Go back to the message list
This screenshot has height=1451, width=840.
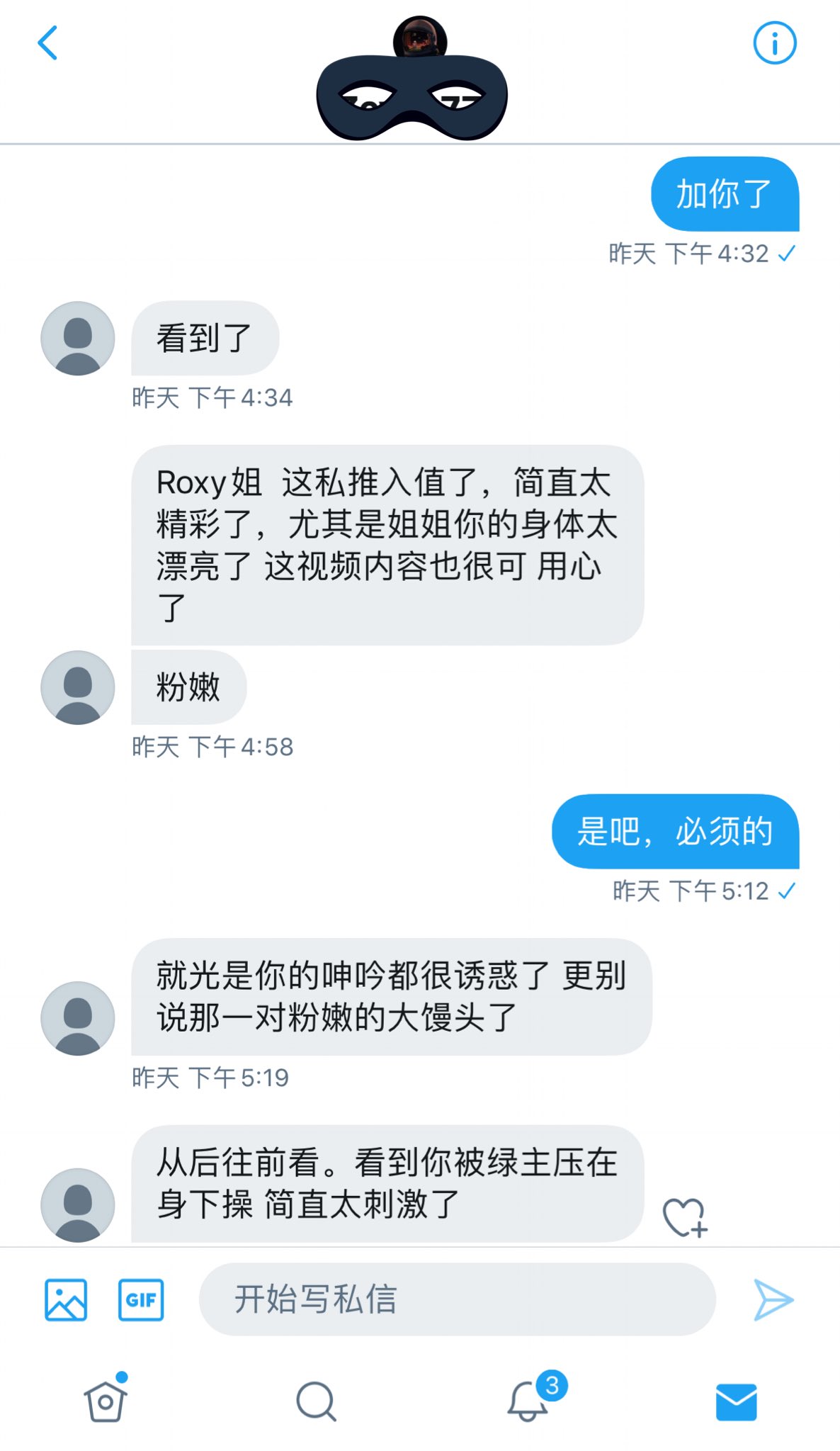[47, 43]
